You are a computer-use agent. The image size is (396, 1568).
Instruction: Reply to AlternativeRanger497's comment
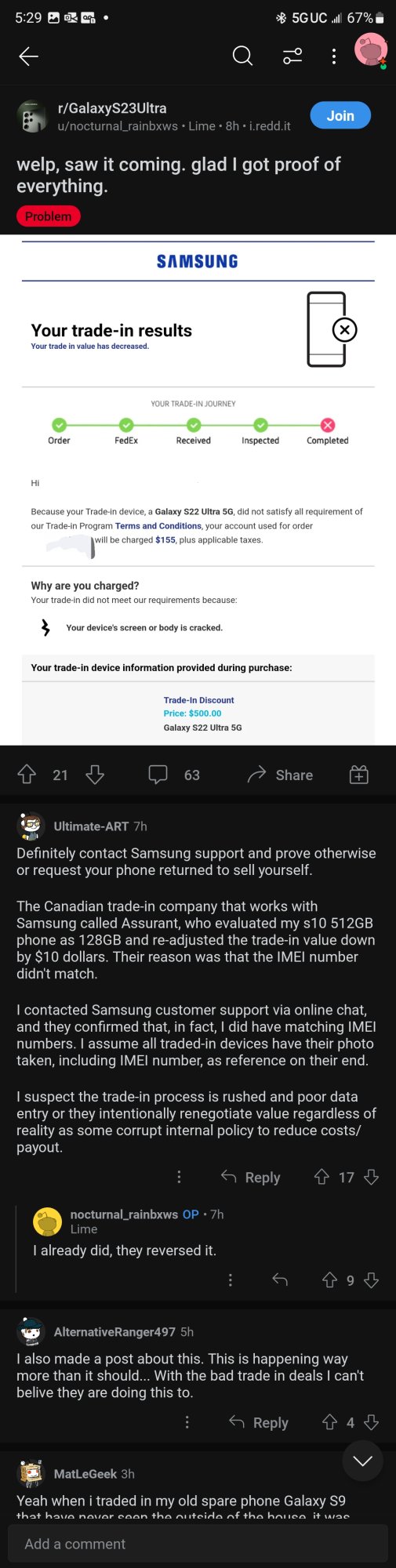click(x=259, y=1422)
